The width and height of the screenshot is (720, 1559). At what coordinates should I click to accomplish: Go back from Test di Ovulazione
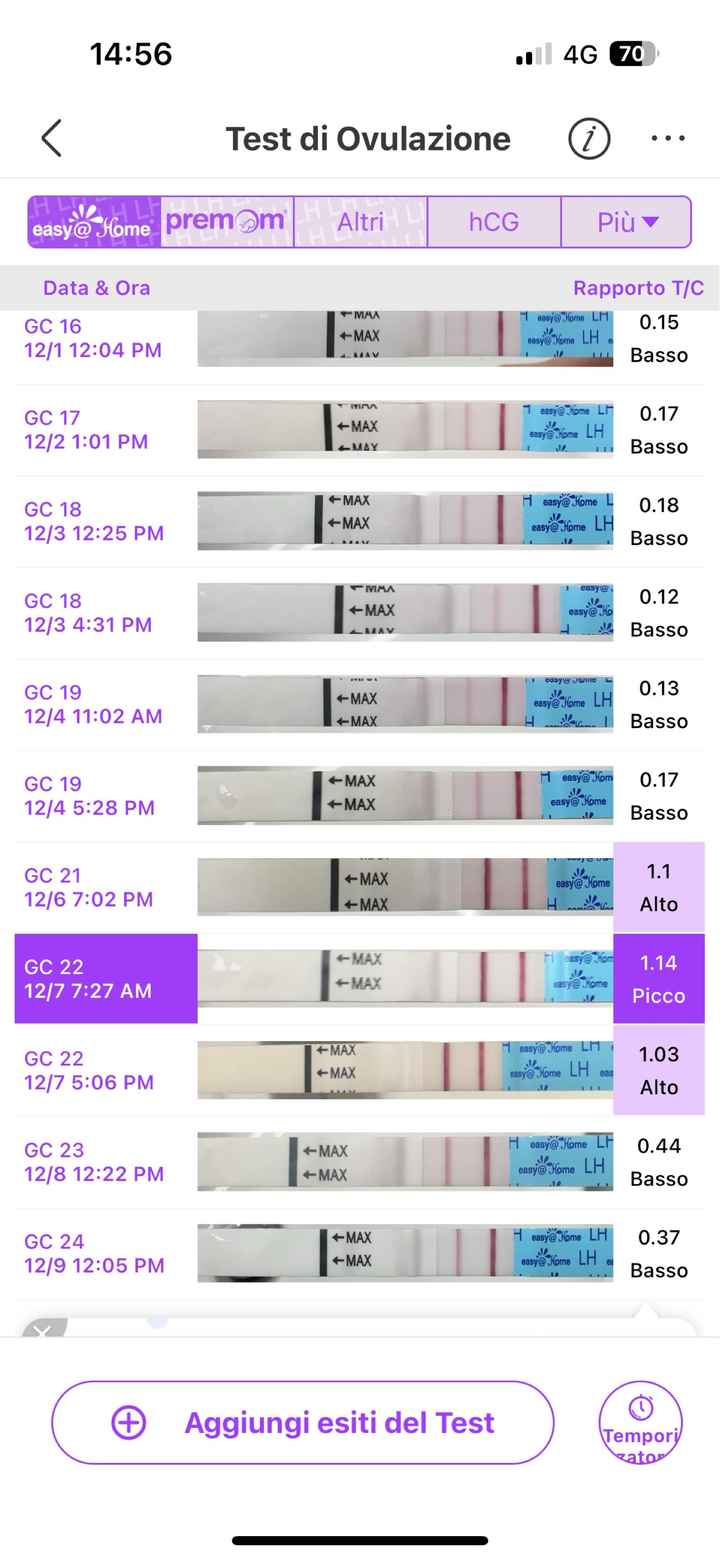tap(52, 138)
